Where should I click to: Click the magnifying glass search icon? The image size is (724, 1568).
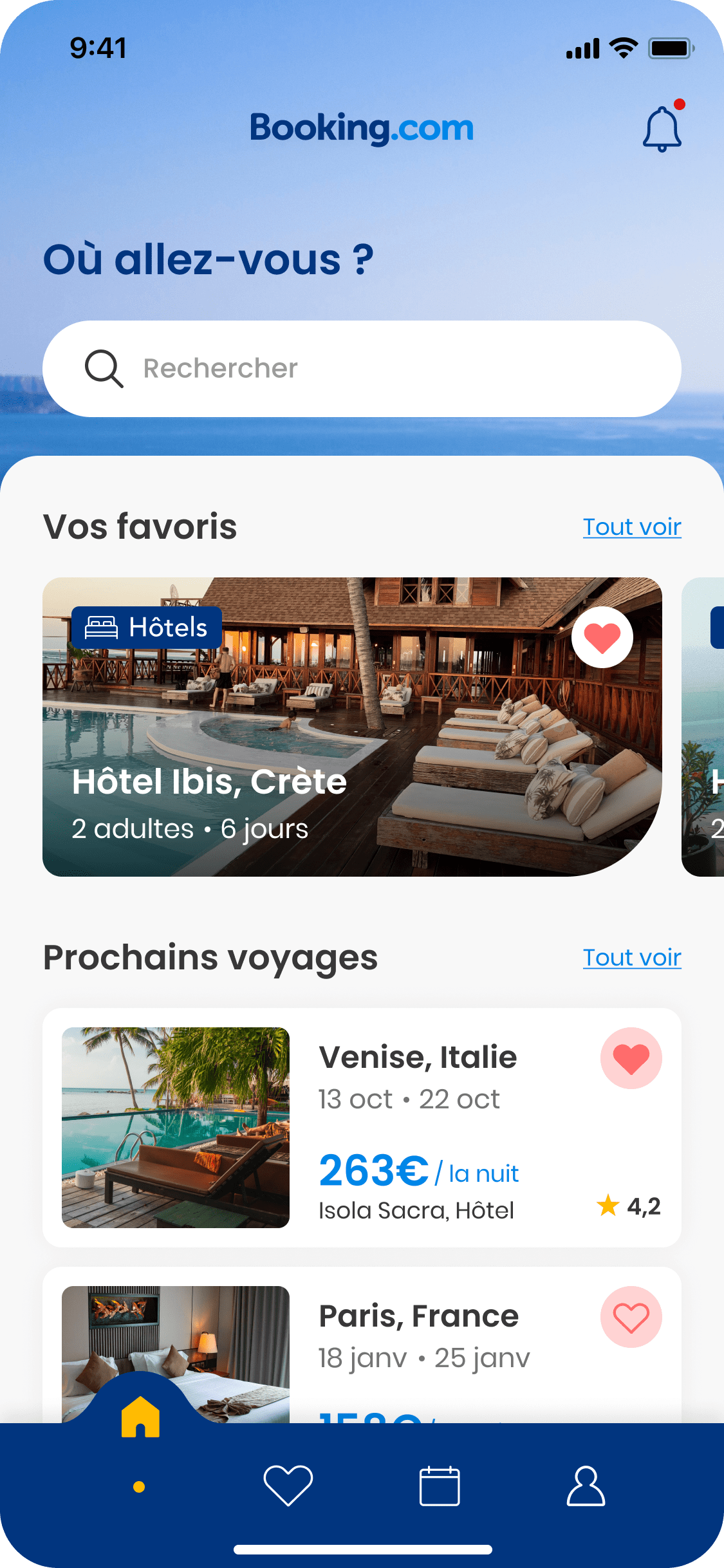pyautogui.click(x=105, y=368)
